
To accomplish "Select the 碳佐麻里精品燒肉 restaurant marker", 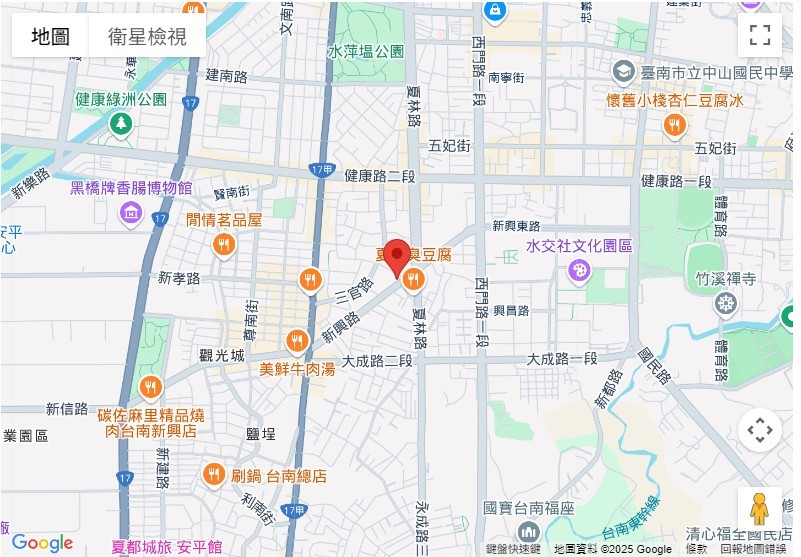I will [151, 387].
